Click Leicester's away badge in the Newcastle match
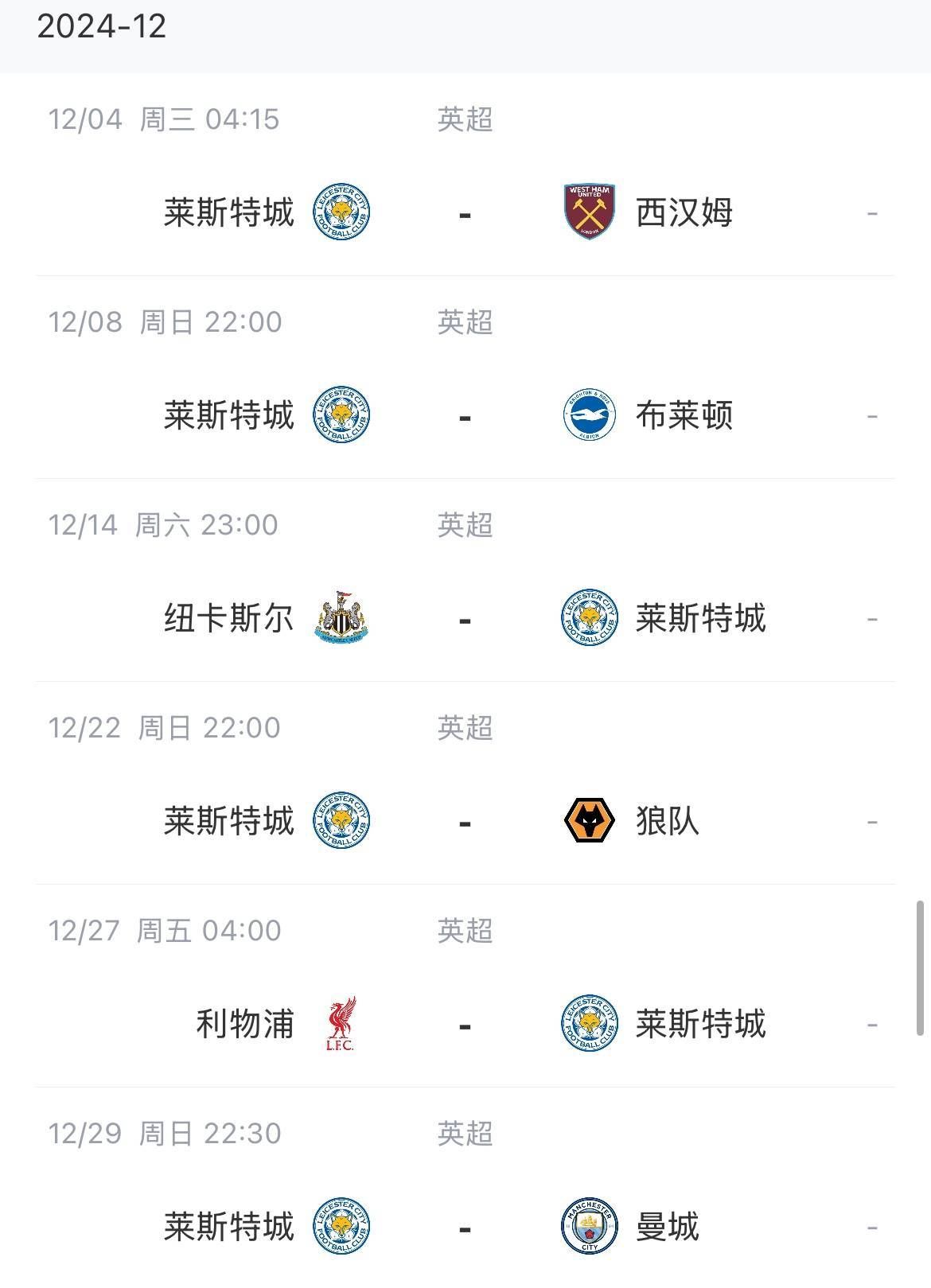Screen dimensions: 931x1288 [589, 617]
